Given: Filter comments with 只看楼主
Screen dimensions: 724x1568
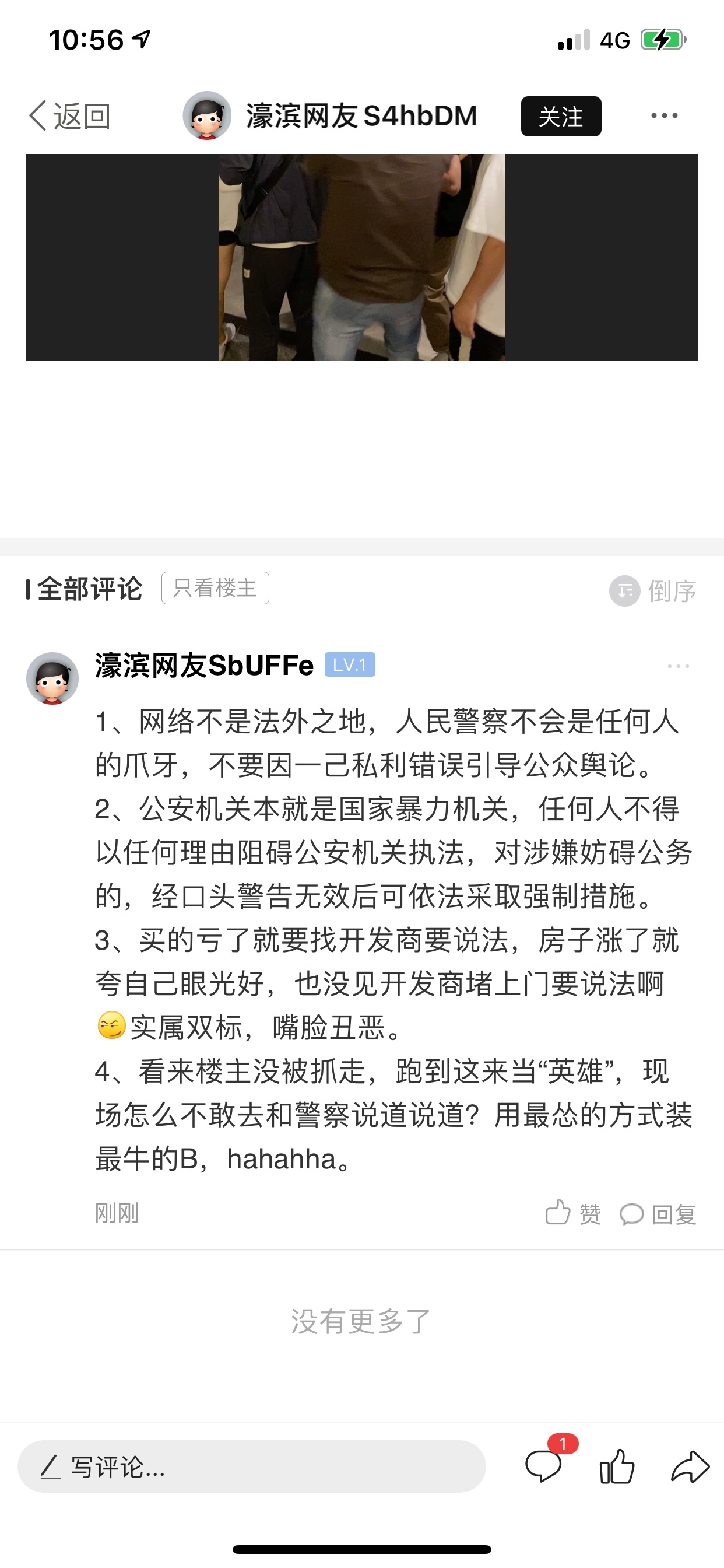Looking at the screenshot, I should click(215, 588).
